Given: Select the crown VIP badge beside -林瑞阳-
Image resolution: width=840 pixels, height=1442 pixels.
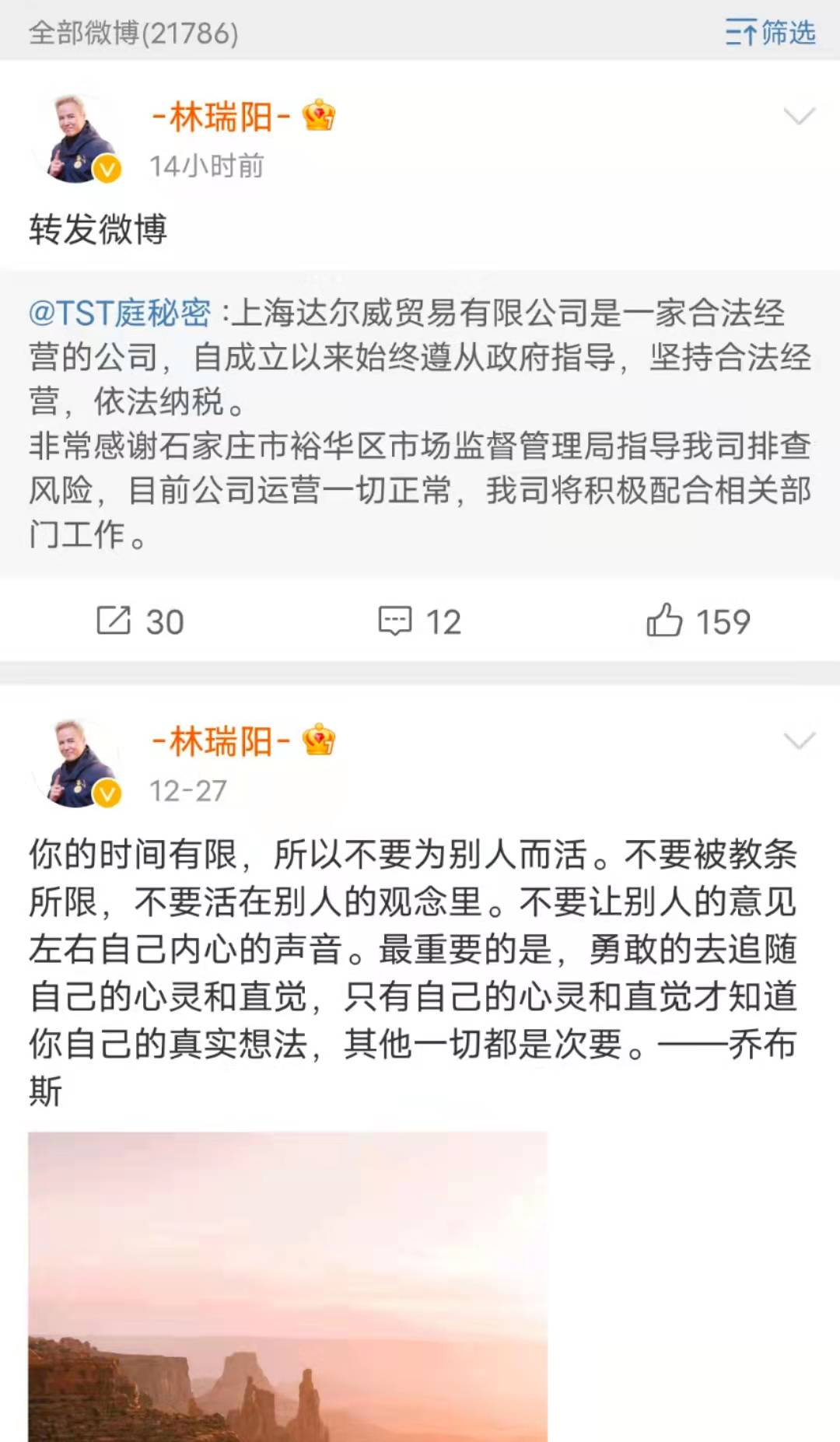Looking at the screenshot, I should coord(320,117).
